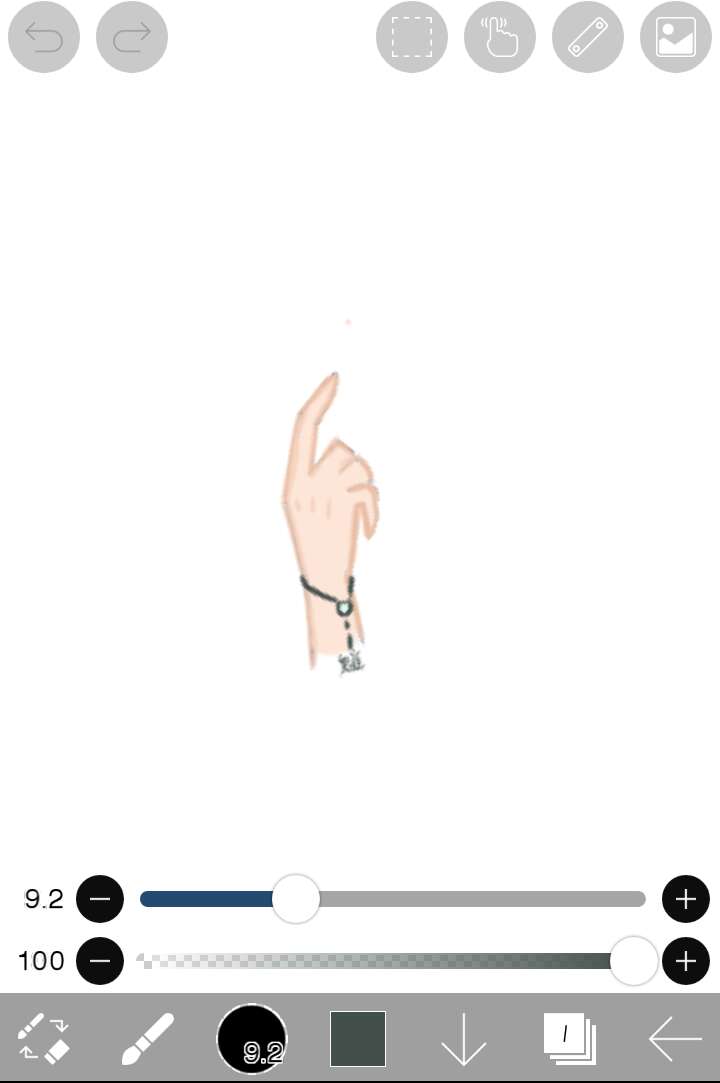Open the 9.2 brush size settings
Viewport: 720px width, 1083px height.
point(252,1038)
